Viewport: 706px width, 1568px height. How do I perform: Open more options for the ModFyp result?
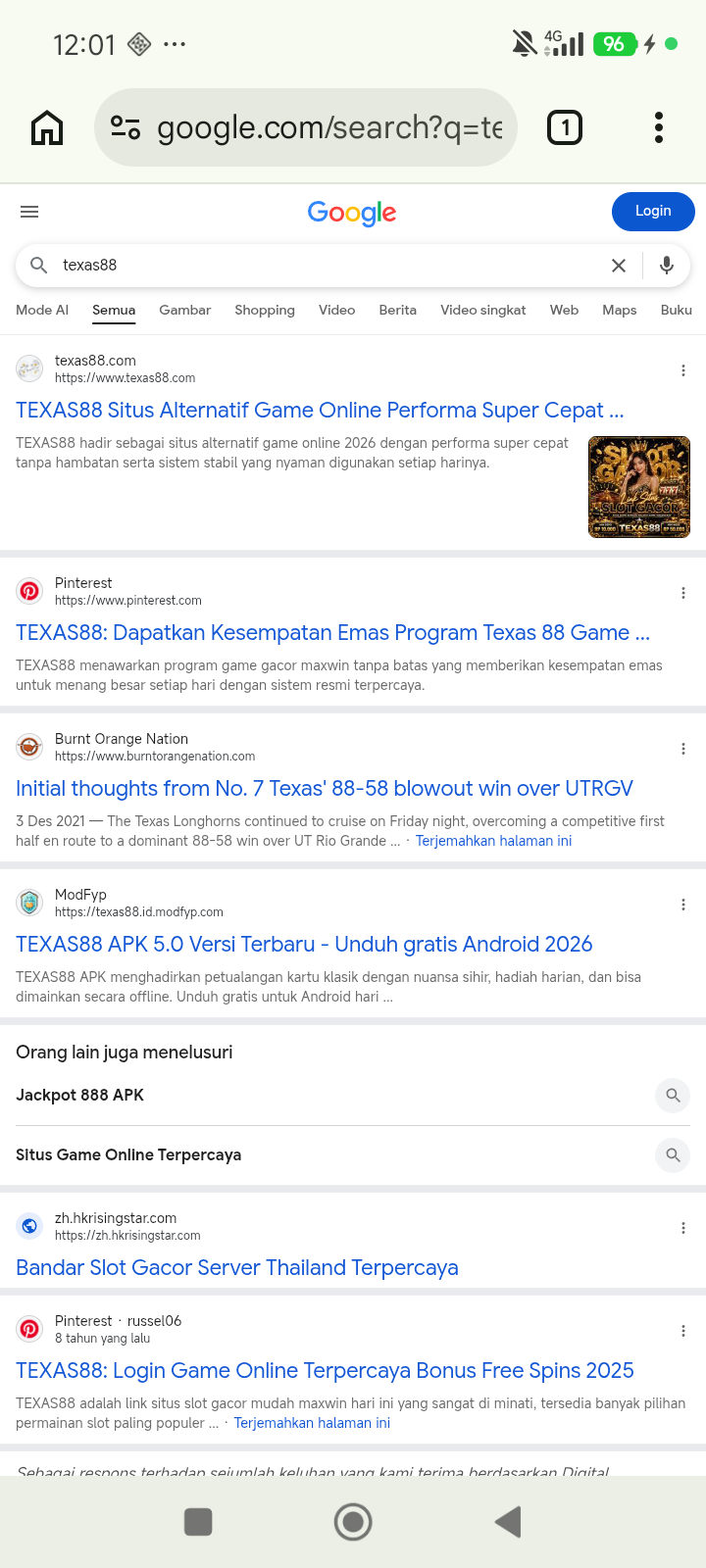pos(683,905)
